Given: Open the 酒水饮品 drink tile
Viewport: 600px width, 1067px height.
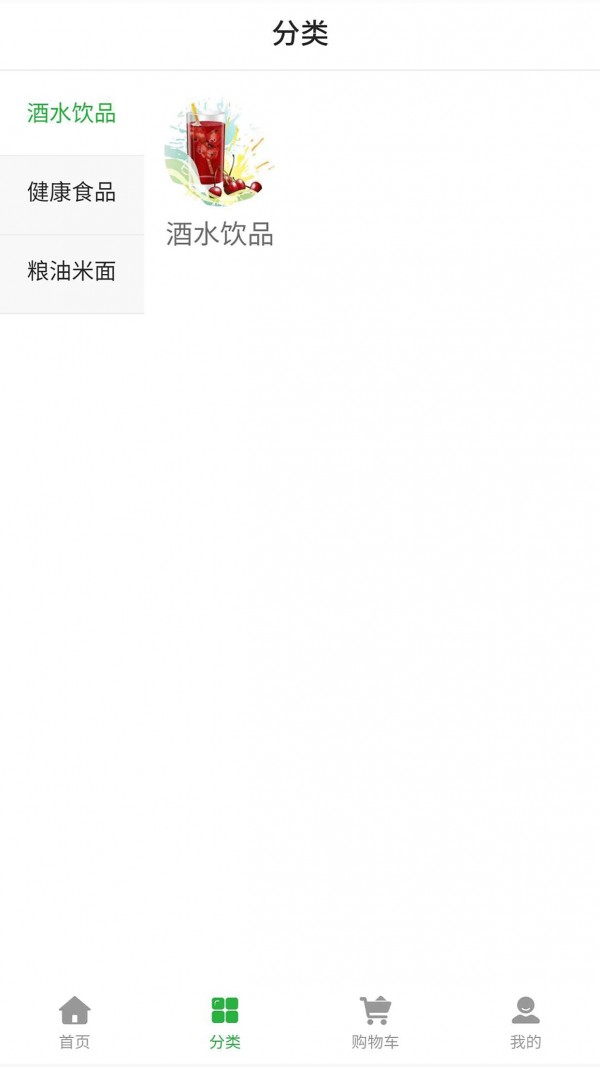Looking at the screenshot, I should pos(219,172).
